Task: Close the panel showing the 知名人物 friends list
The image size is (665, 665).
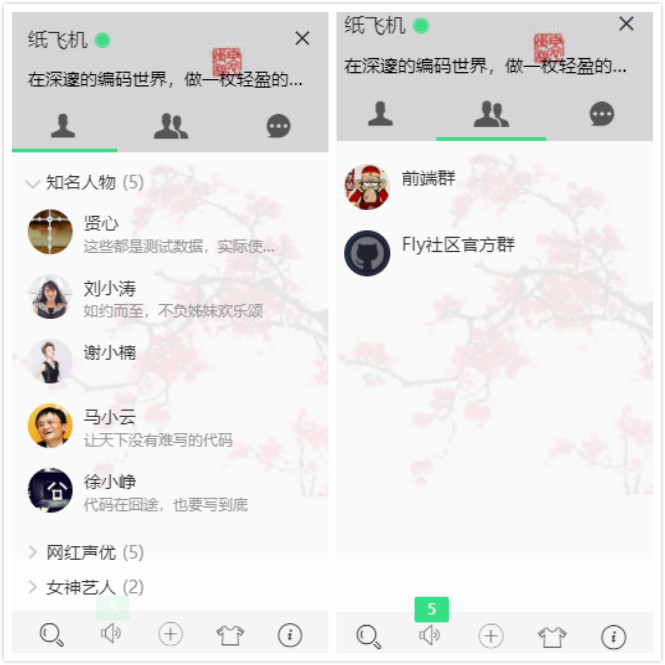Action: click(x=302, y=39)
